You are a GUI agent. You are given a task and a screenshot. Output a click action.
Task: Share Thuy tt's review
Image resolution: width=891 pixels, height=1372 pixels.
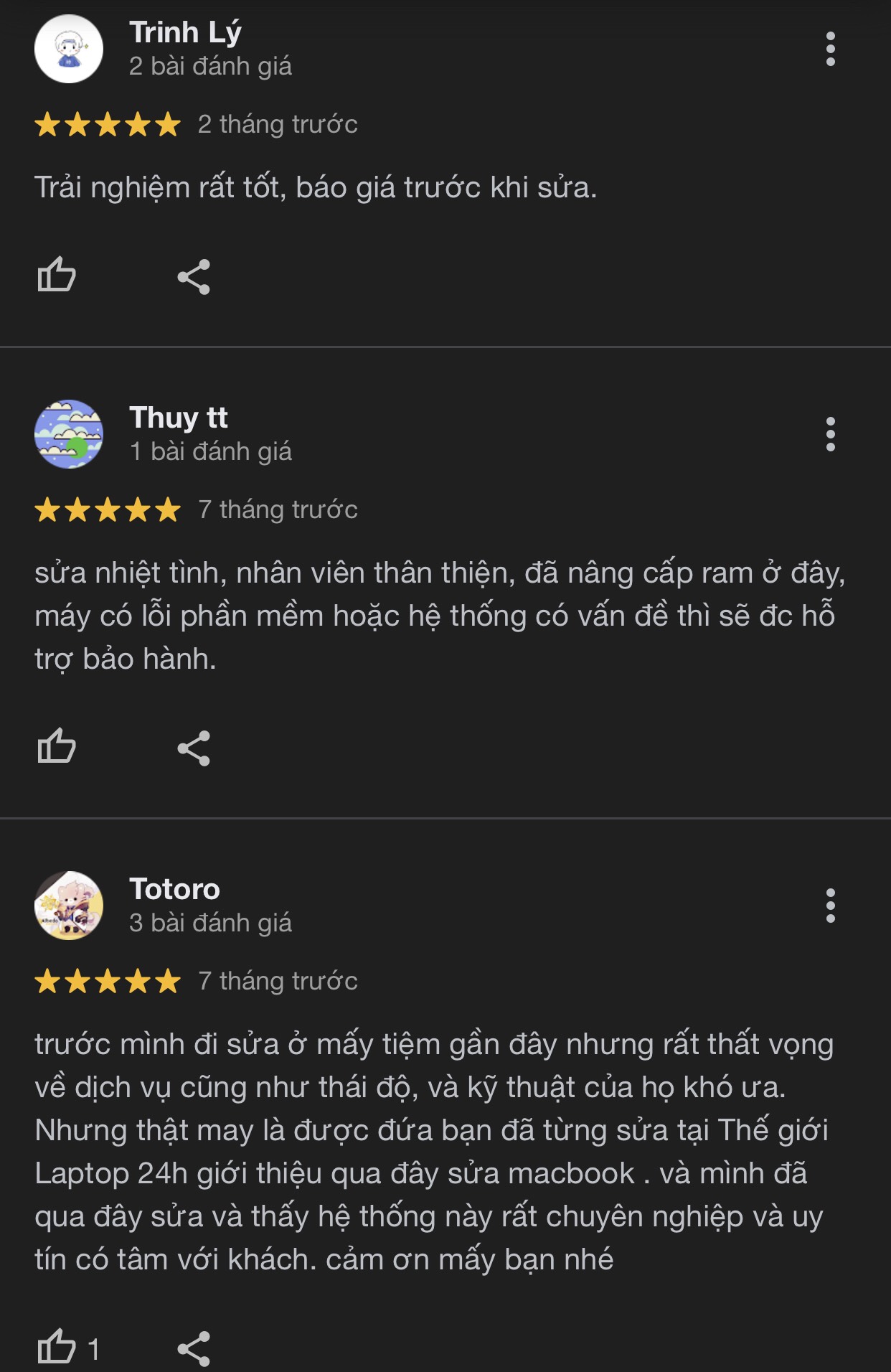194,748
